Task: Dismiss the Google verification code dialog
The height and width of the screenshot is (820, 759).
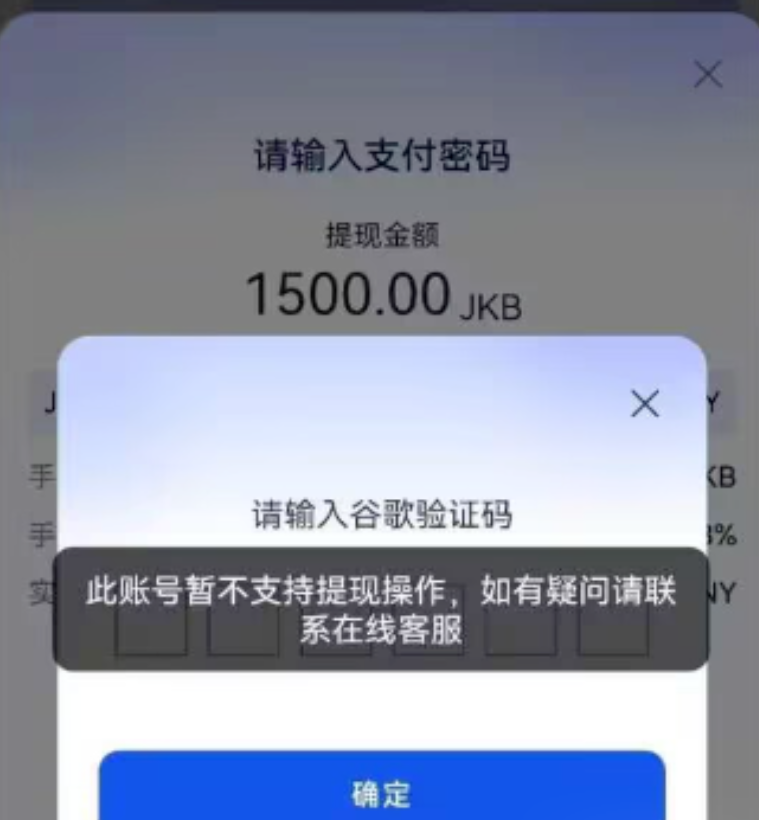Action: 645,404
